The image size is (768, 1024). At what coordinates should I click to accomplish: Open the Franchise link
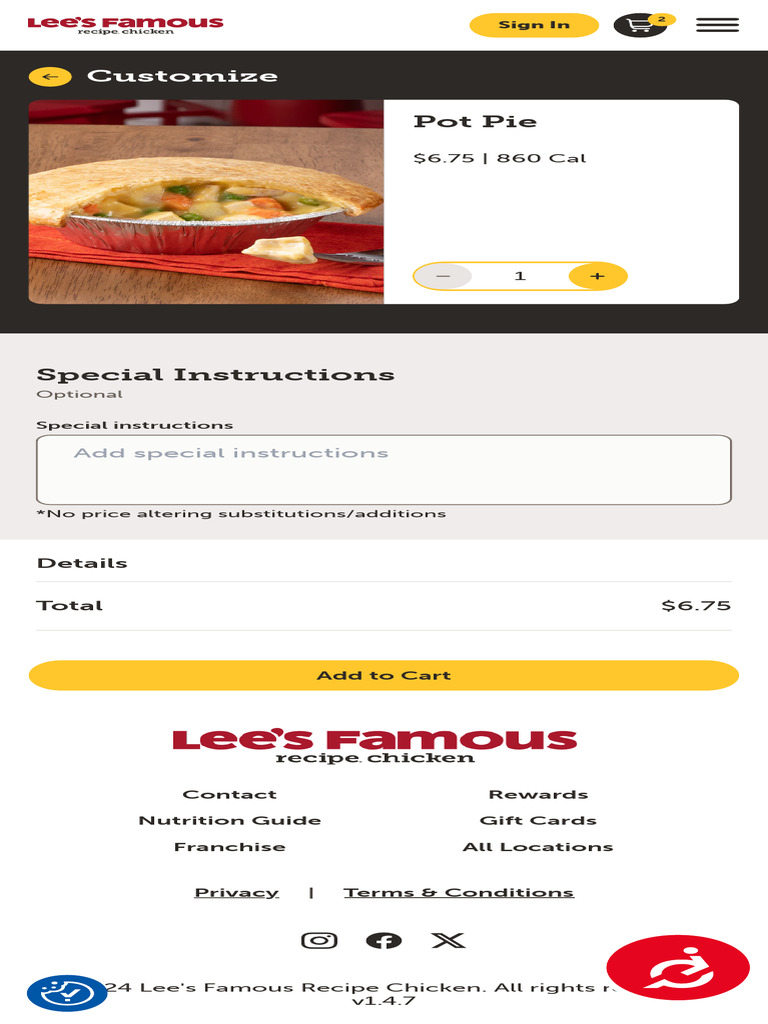click(229, 847)
